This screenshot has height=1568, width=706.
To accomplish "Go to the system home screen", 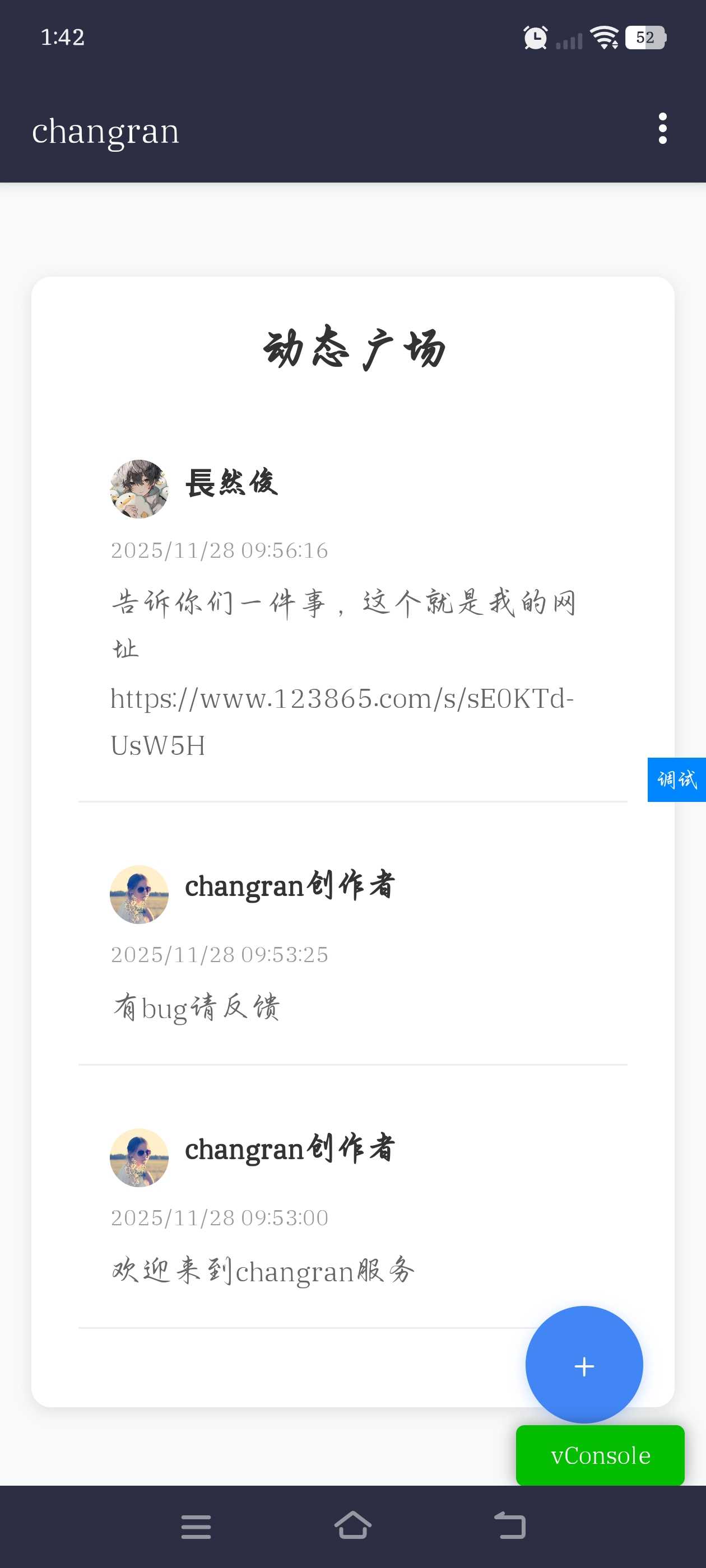I will (352, 1525).
